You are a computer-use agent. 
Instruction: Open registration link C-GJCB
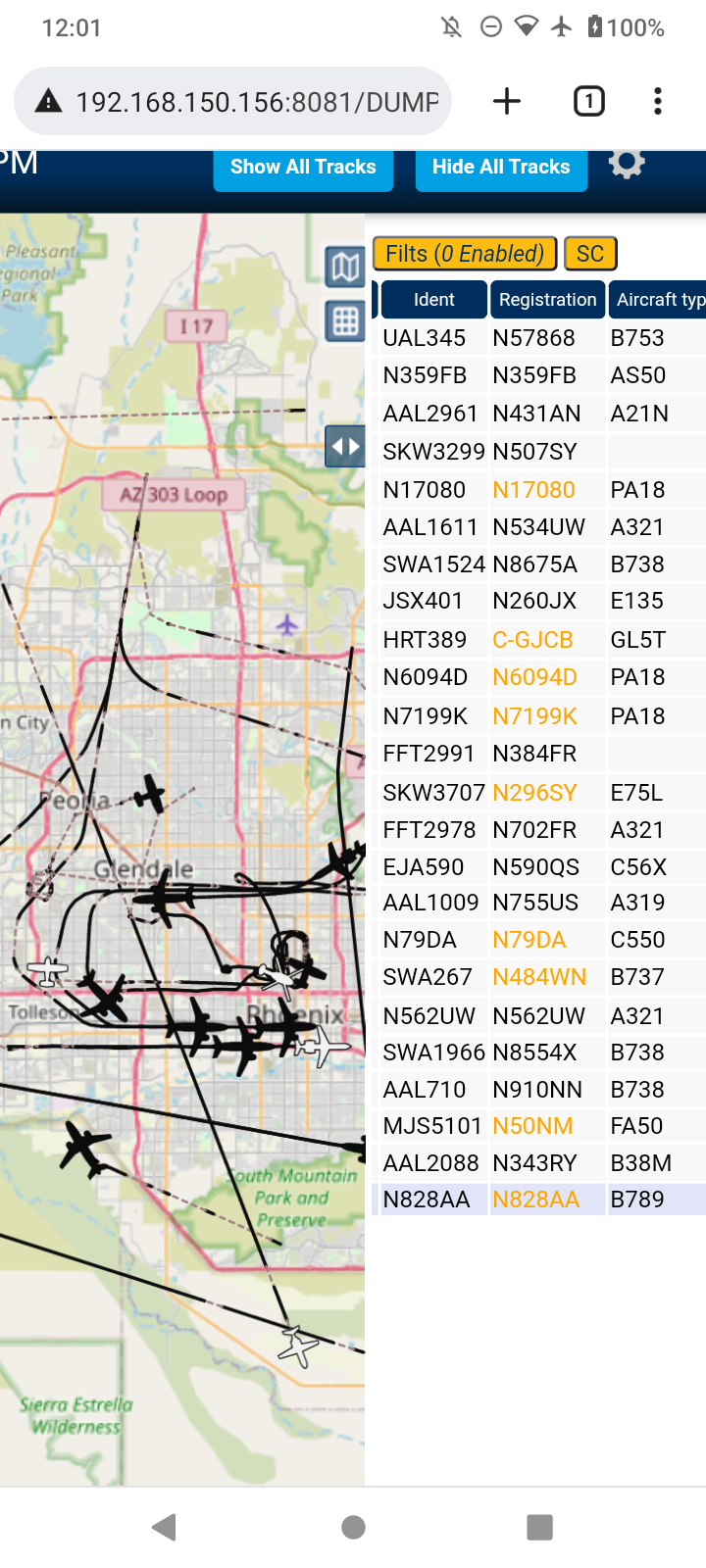click(x=532, y=640)
